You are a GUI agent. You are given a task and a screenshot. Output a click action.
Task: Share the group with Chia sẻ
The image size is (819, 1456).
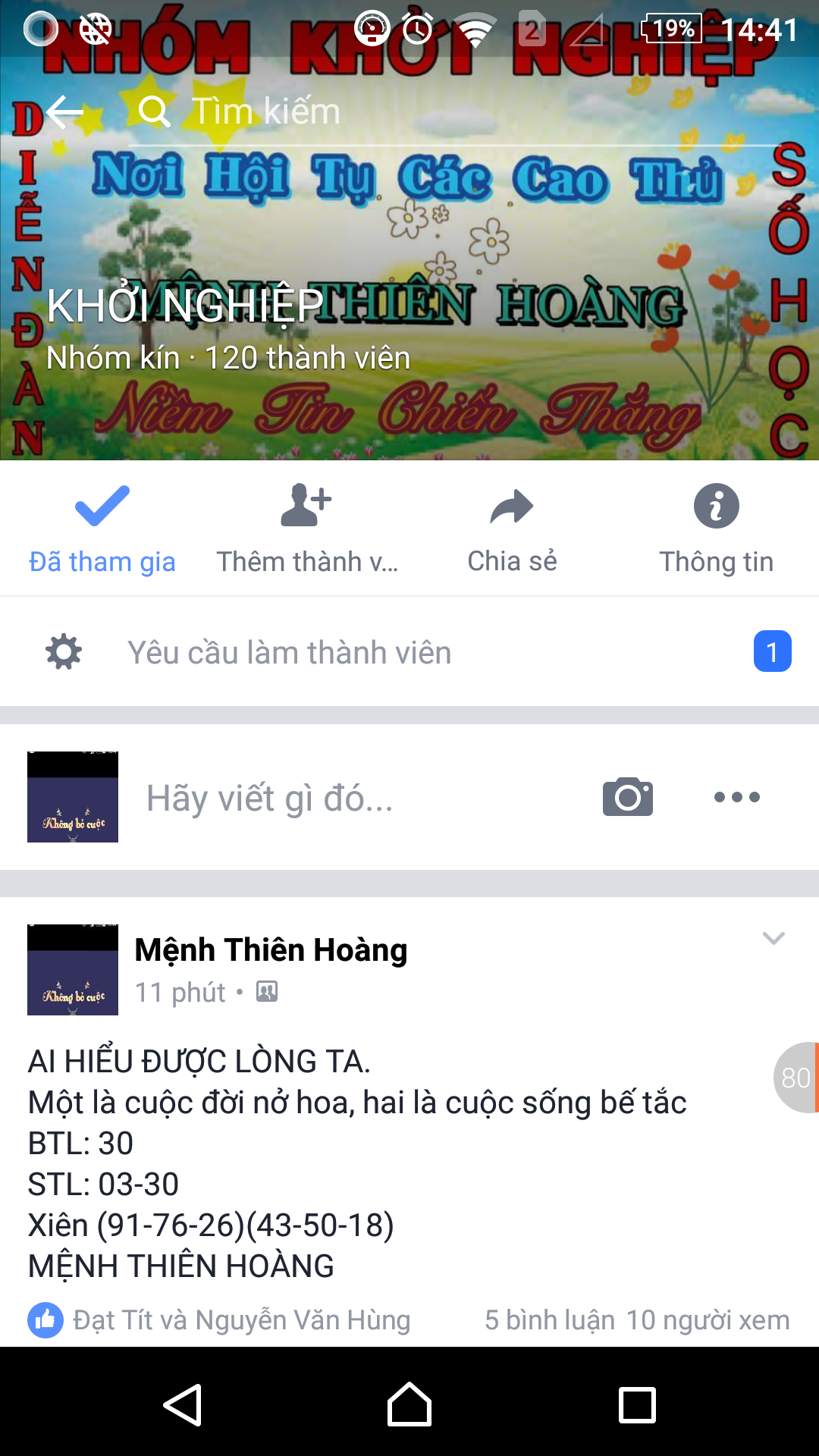pos(512,529)
